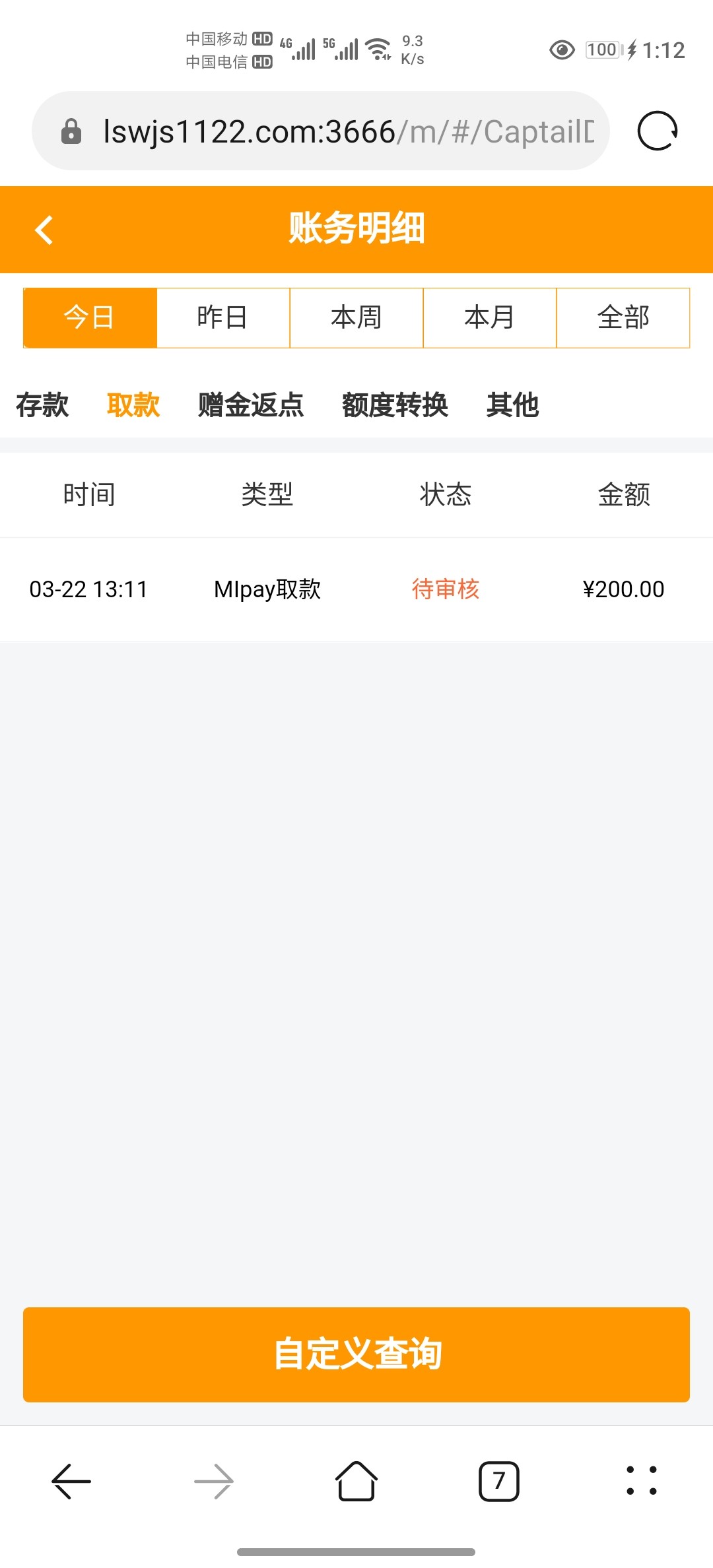Tap the 自定义查询 button

point(356,1354)
